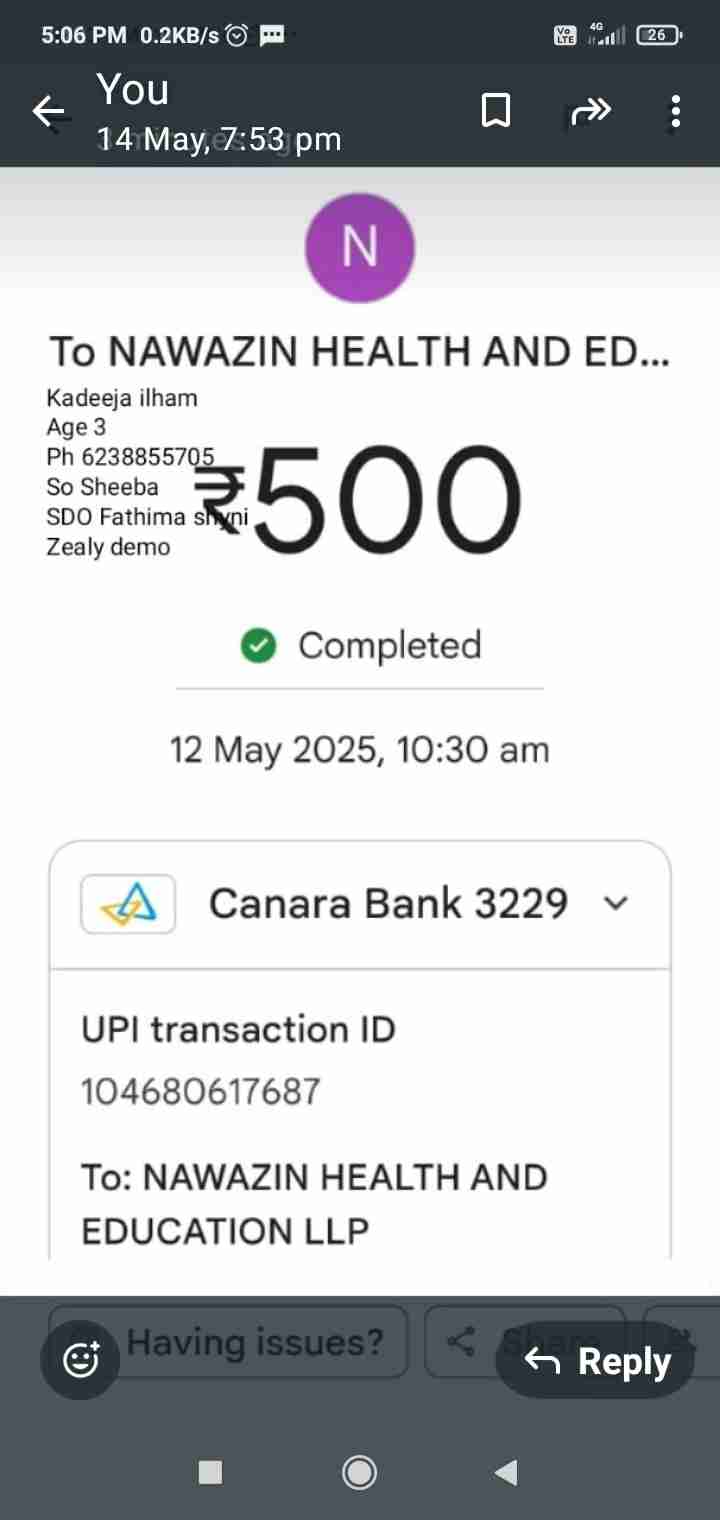Open the three-dot overflow menu

[x=676, y=112]
